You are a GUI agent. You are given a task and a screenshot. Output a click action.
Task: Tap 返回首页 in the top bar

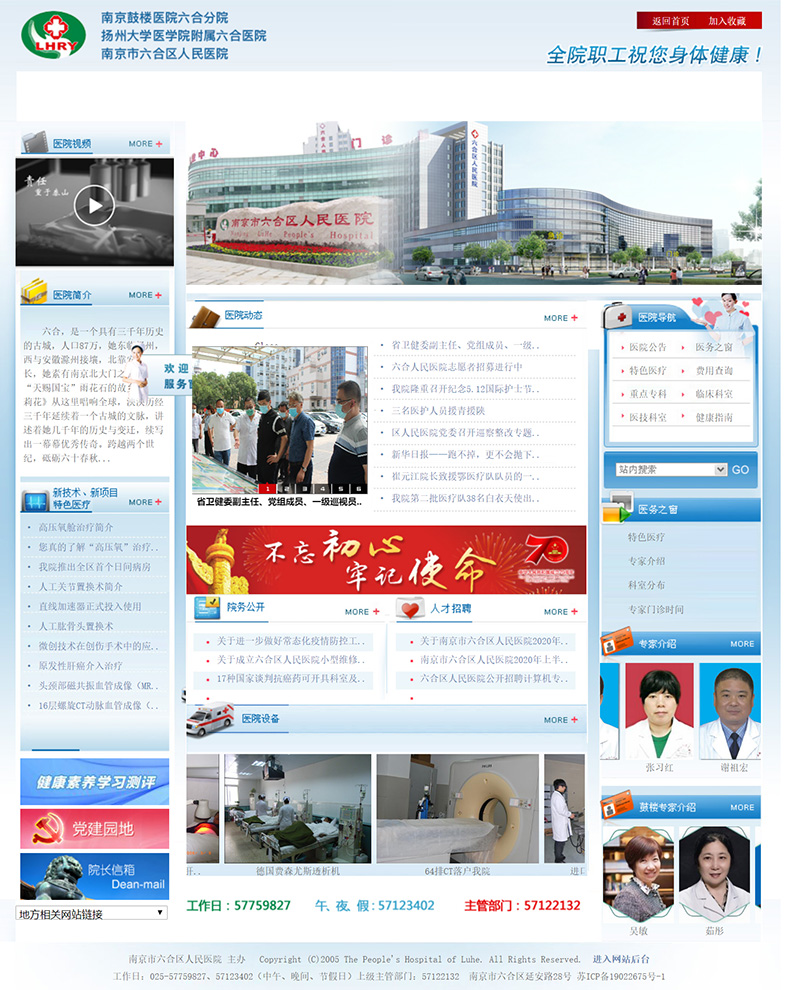(x=670, y=21)
